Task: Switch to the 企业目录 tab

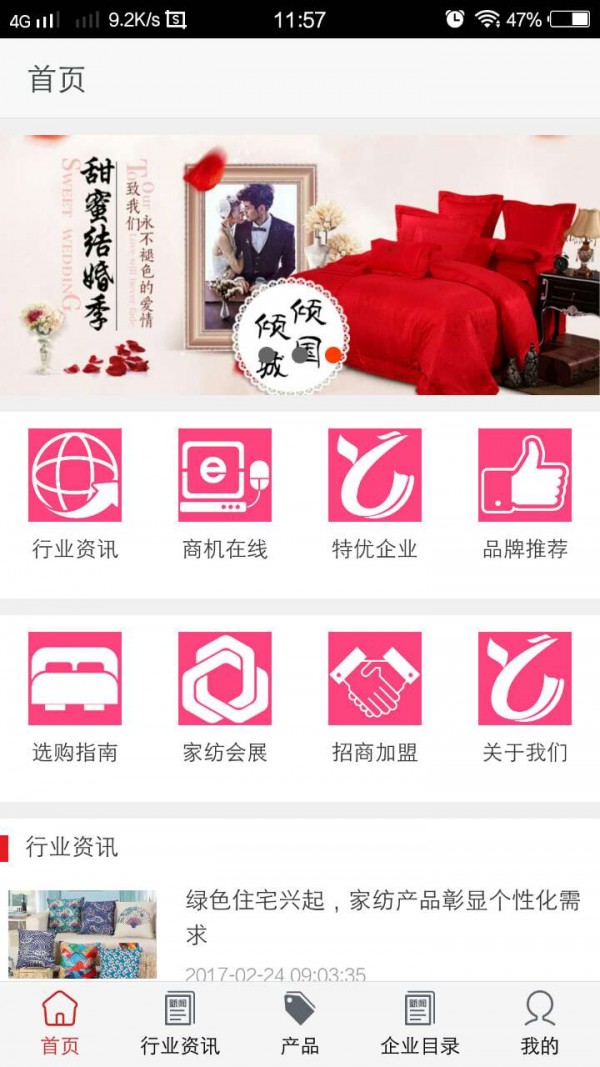Action: (420, 1023)
